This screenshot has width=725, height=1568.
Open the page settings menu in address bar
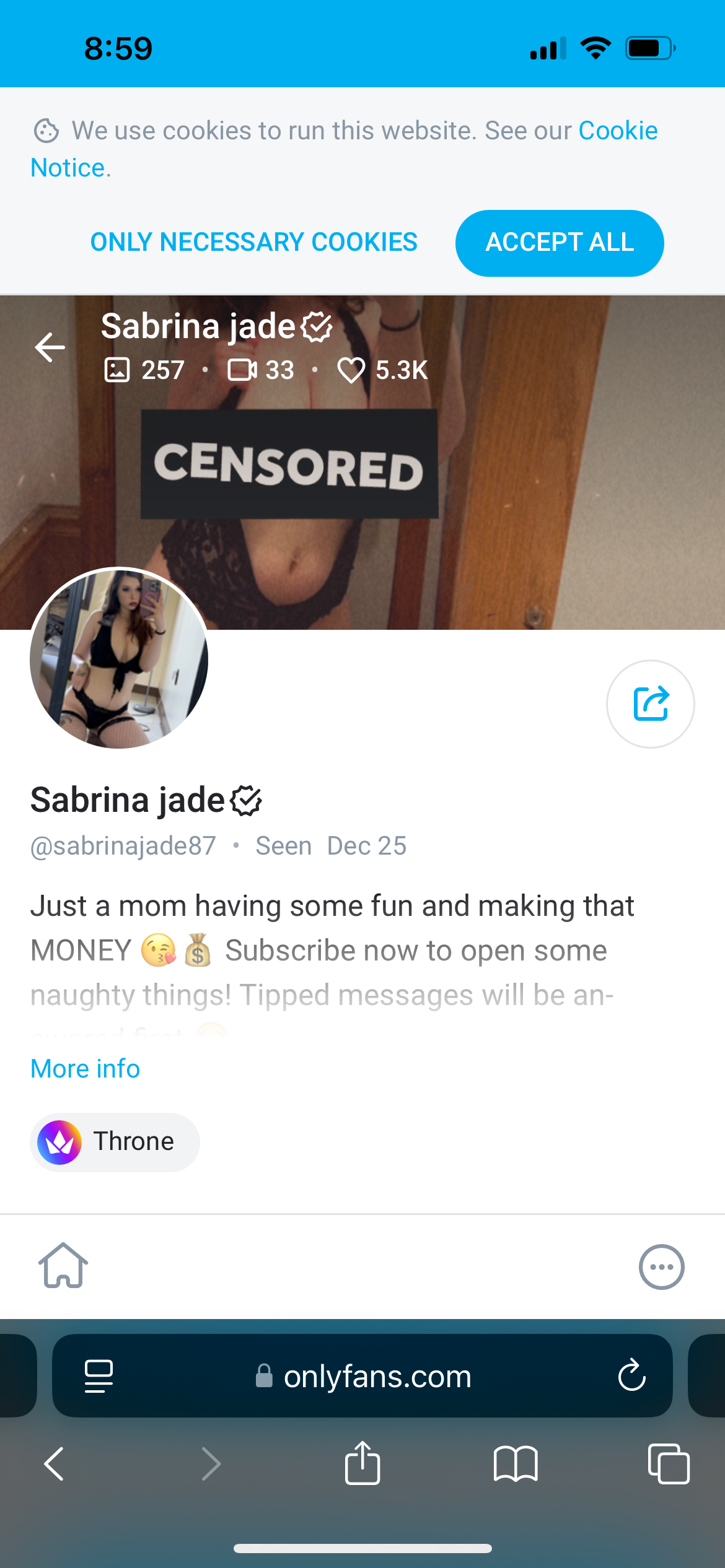(99, 1376)
